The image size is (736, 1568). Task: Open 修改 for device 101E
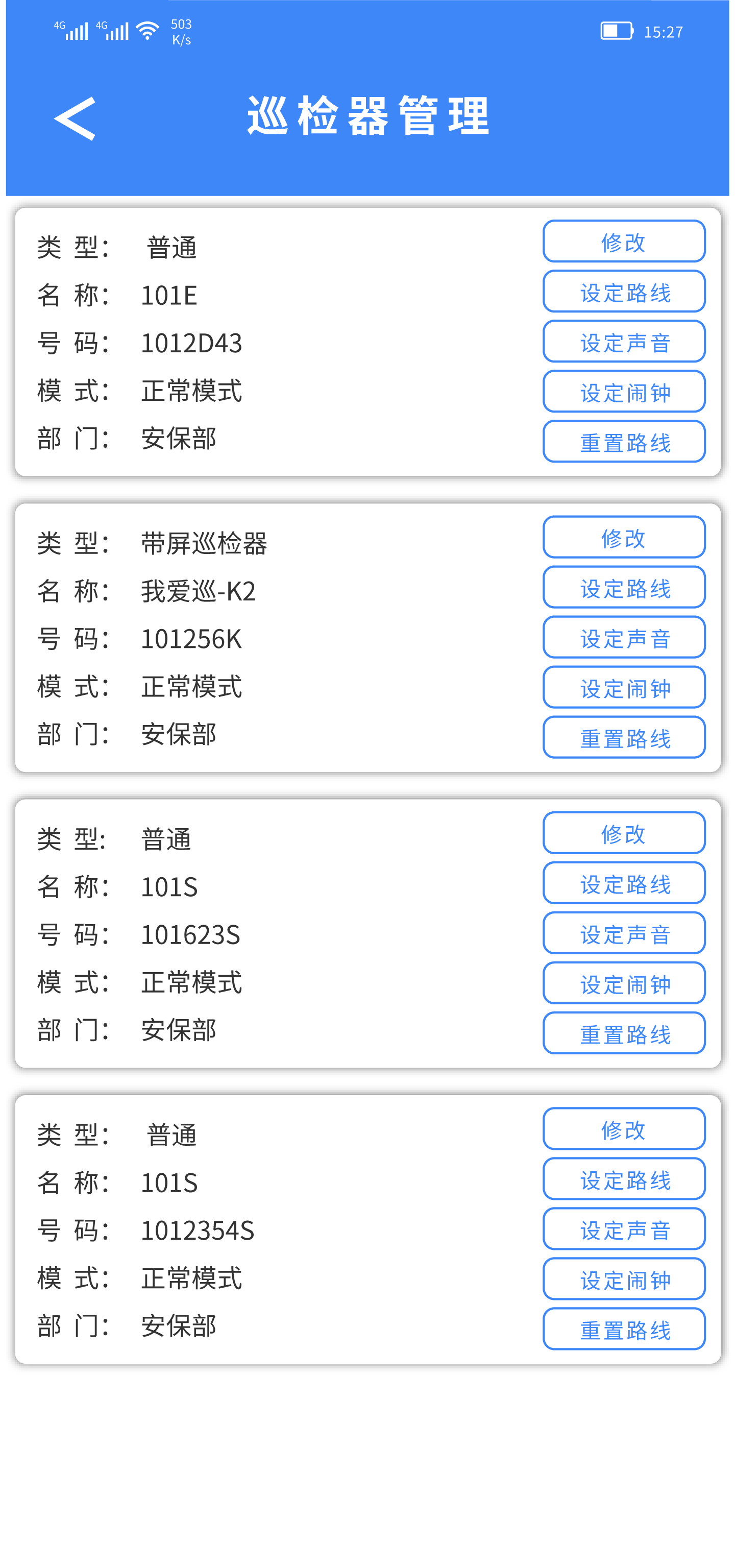pos(624,242)
